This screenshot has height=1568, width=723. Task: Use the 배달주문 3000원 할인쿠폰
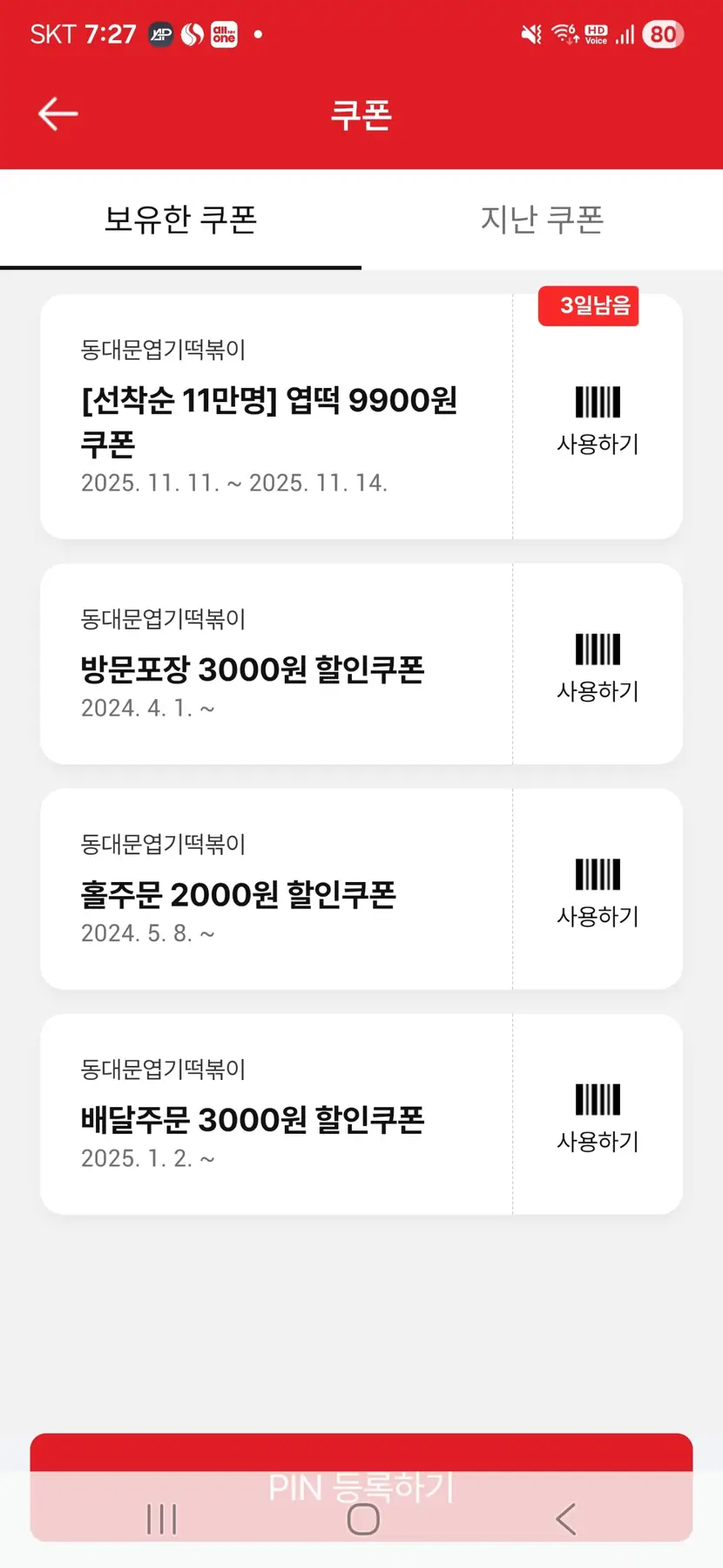[598, 1117]
